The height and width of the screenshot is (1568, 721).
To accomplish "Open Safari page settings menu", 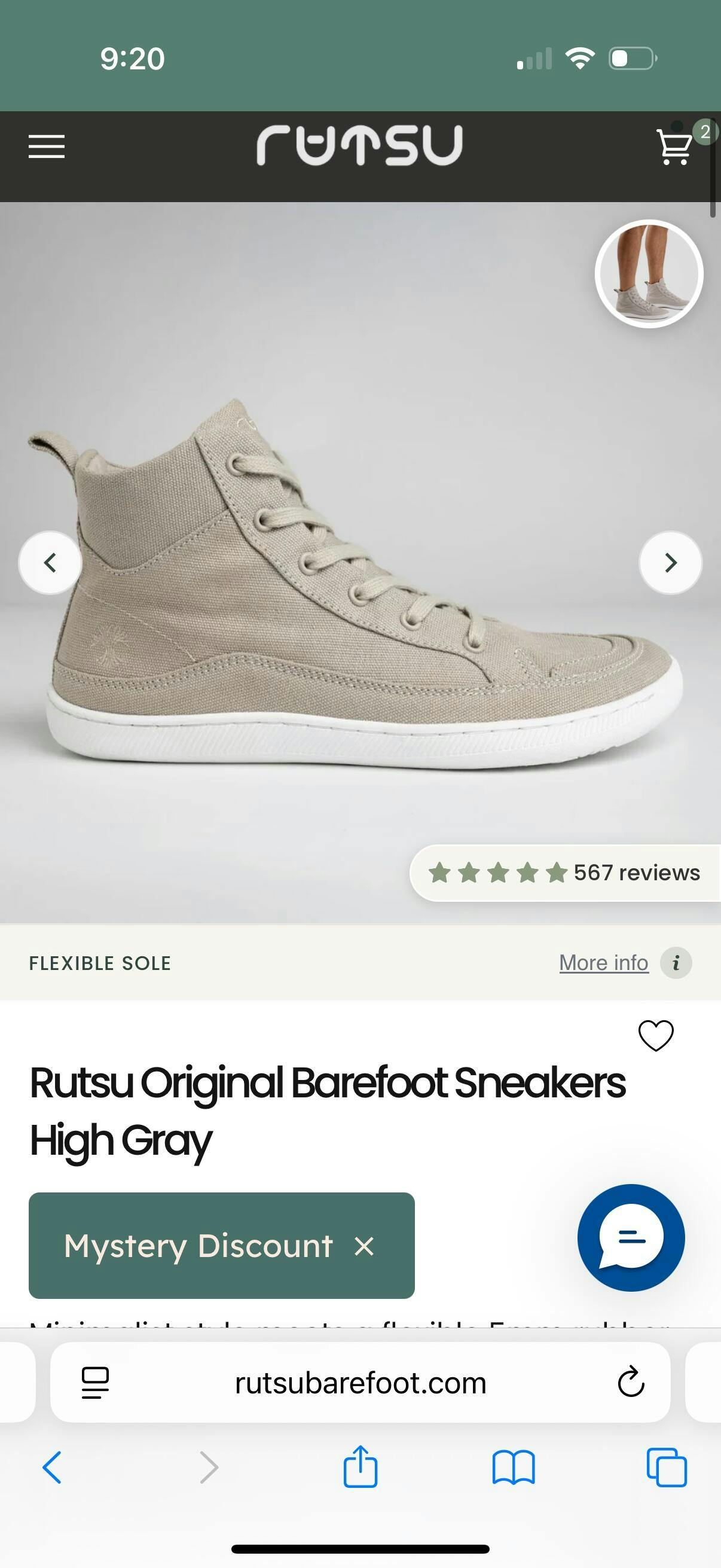I will [x=95, y=1383].
